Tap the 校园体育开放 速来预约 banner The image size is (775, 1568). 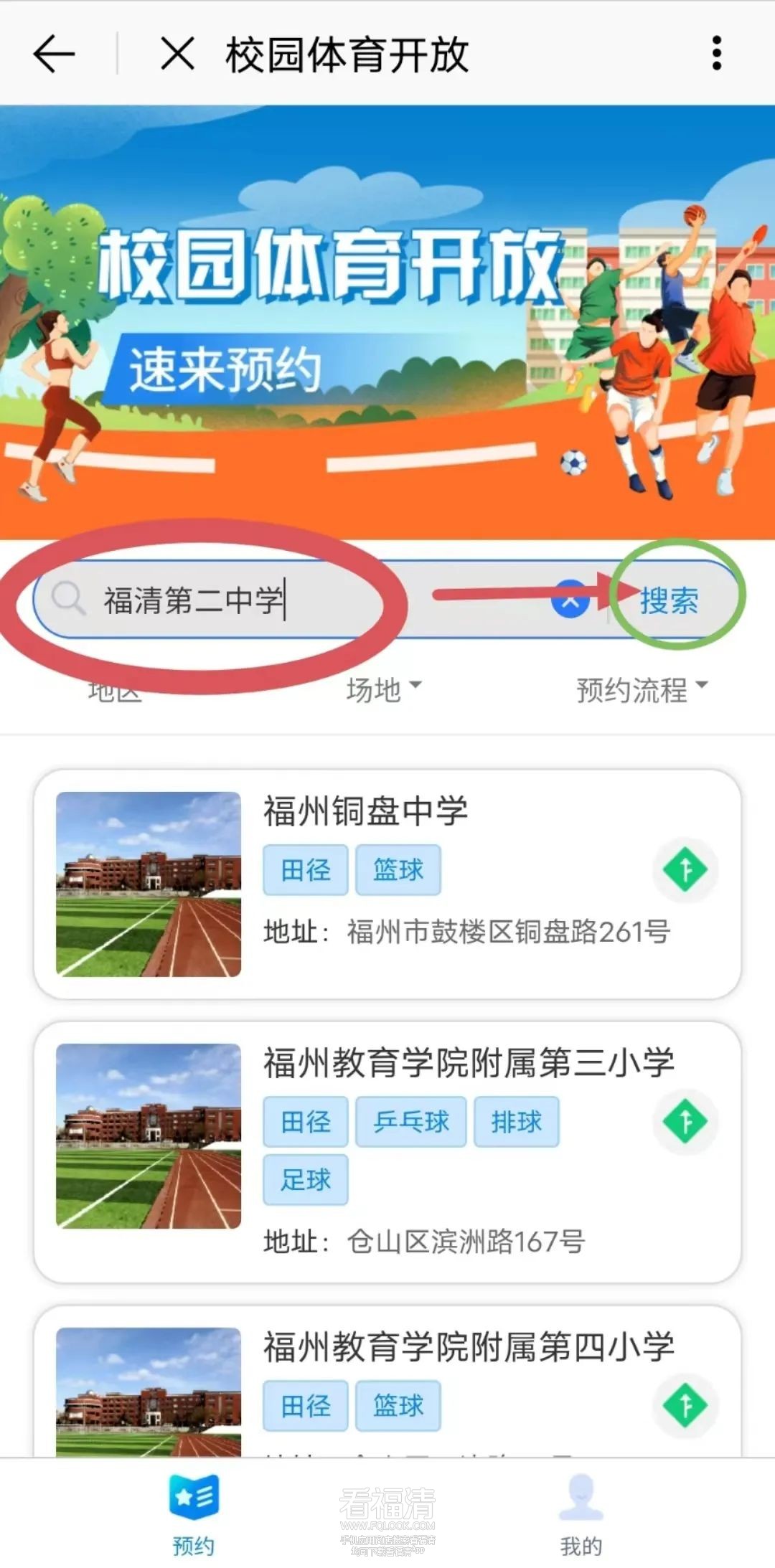tap(387, 323)
